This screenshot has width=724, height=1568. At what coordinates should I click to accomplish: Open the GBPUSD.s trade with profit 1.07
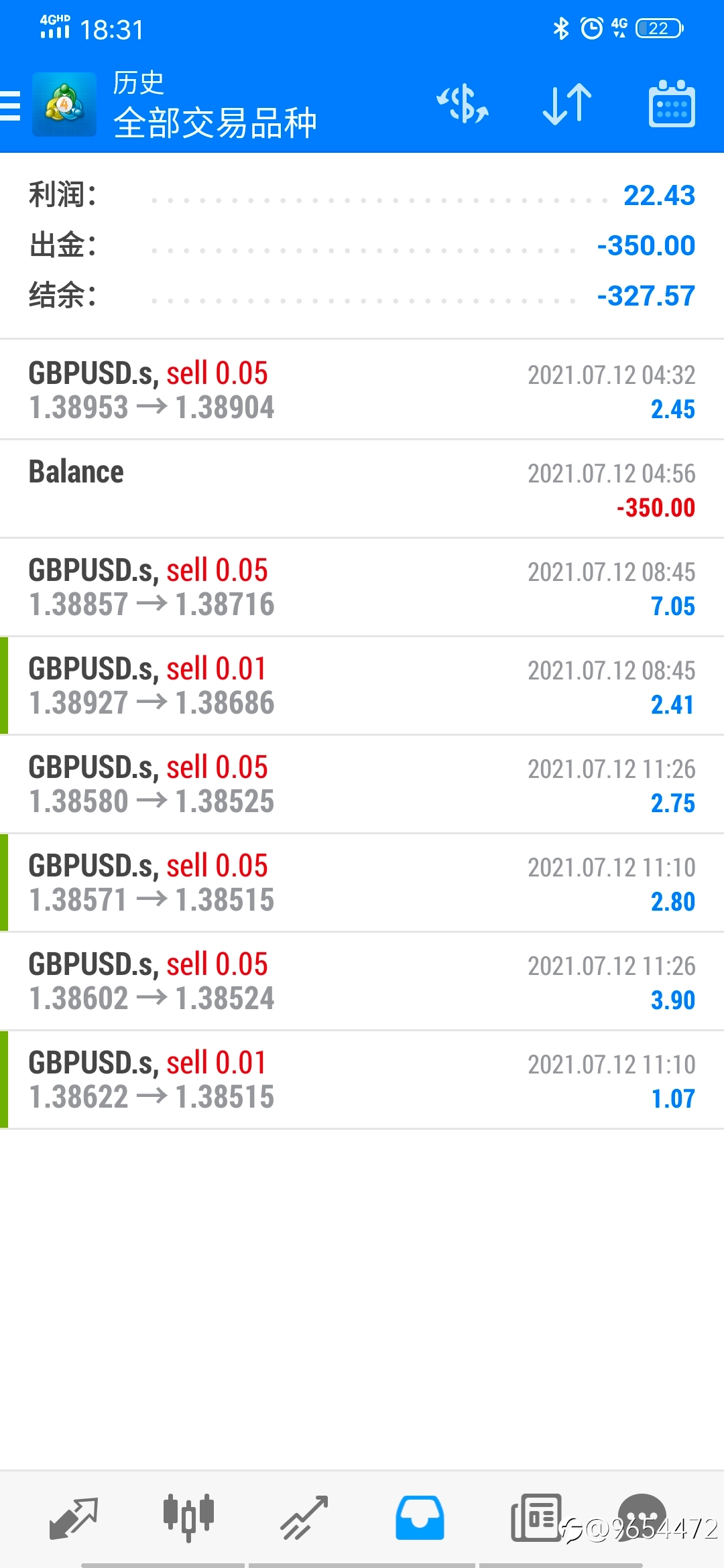pos(362,1080)
